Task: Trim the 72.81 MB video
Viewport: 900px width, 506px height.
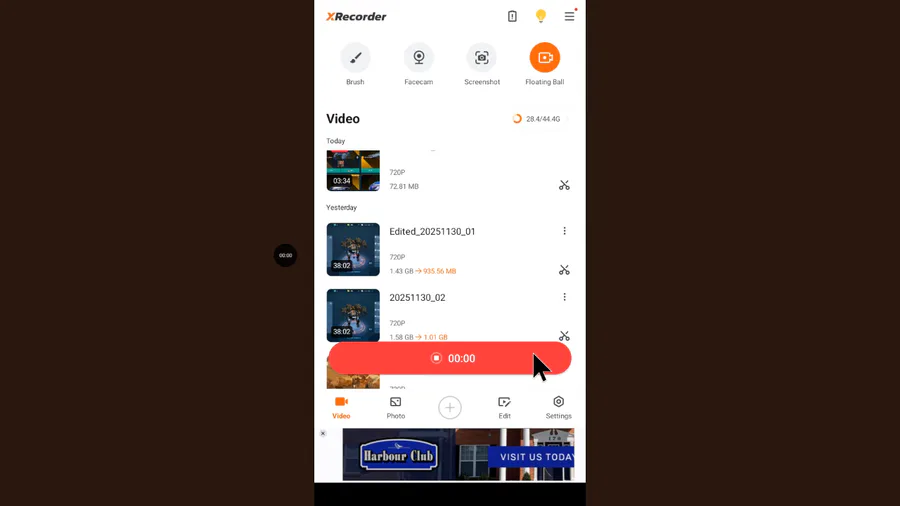Action: tap(564, 185)
